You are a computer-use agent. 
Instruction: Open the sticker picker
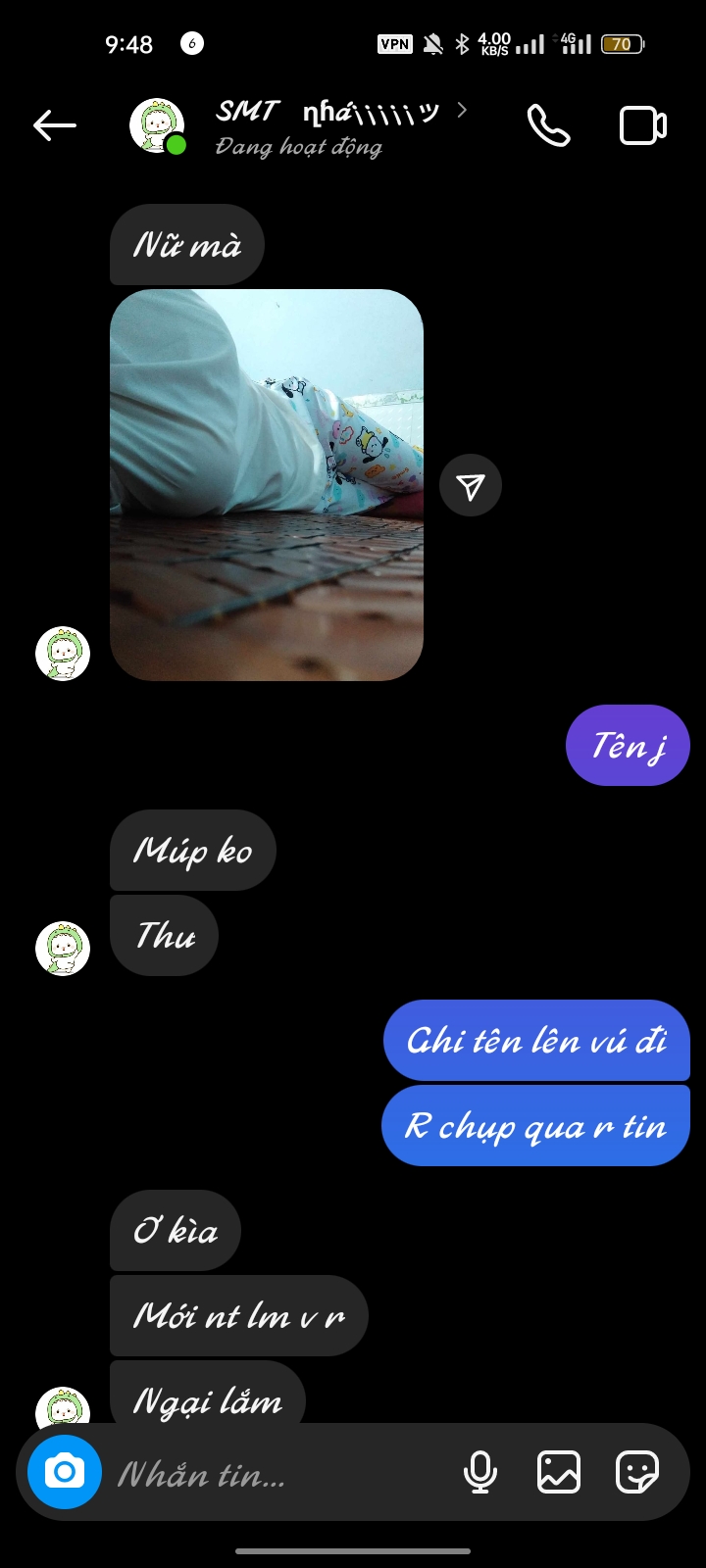pos(636,1472)
